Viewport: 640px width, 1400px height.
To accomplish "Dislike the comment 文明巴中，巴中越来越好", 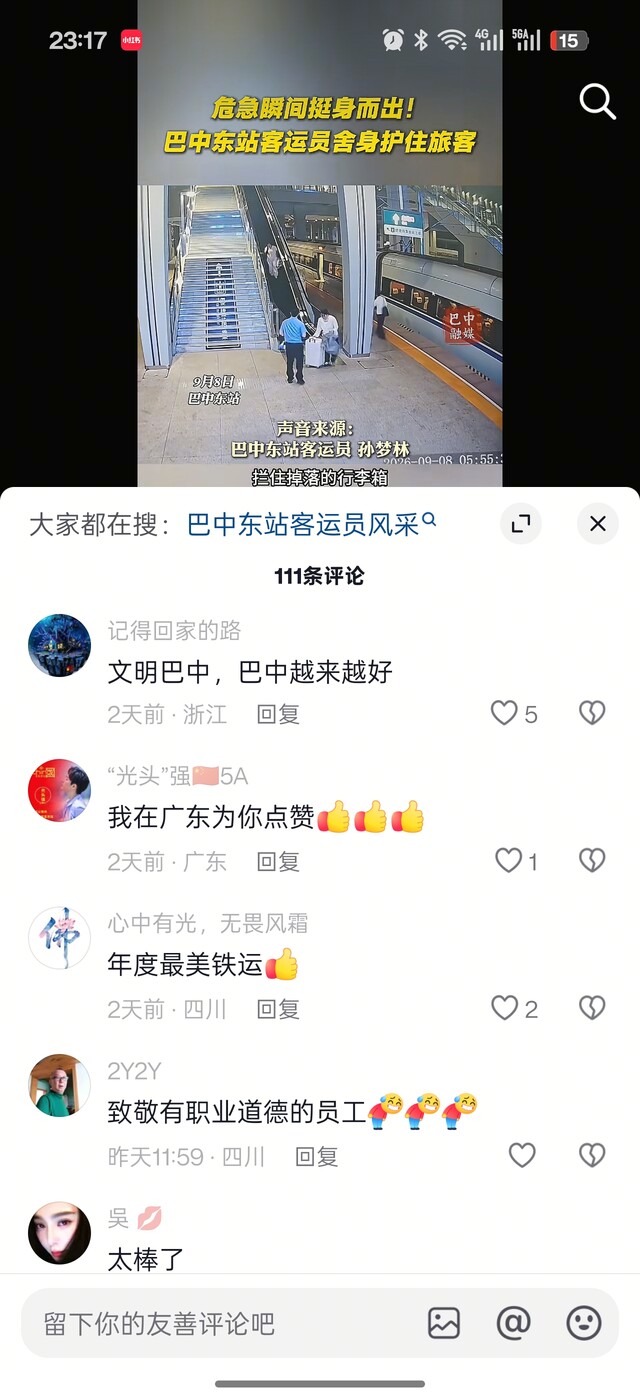I will tap(592, 713).
